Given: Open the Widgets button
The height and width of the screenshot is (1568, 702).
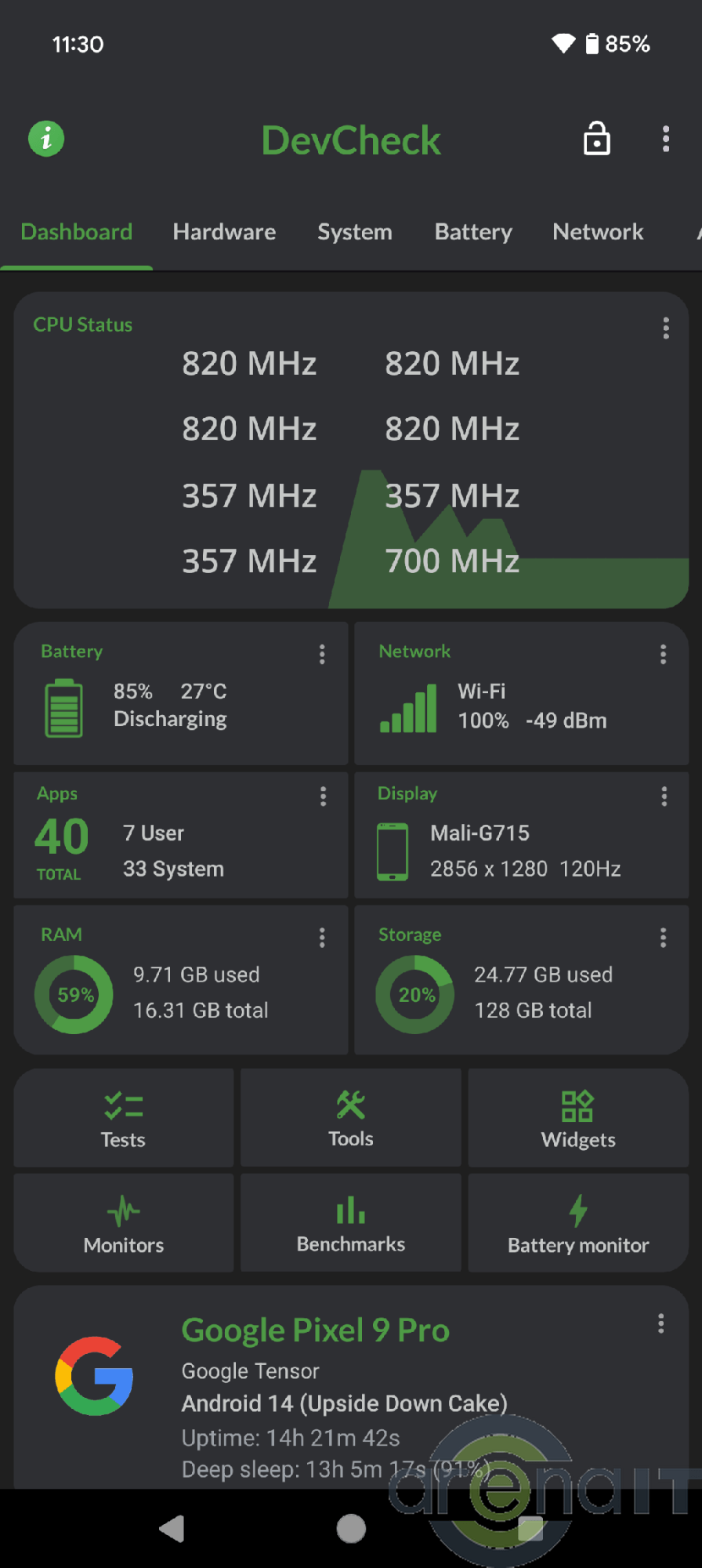Looking at the screenshot, I should (x=578, y=1119).
